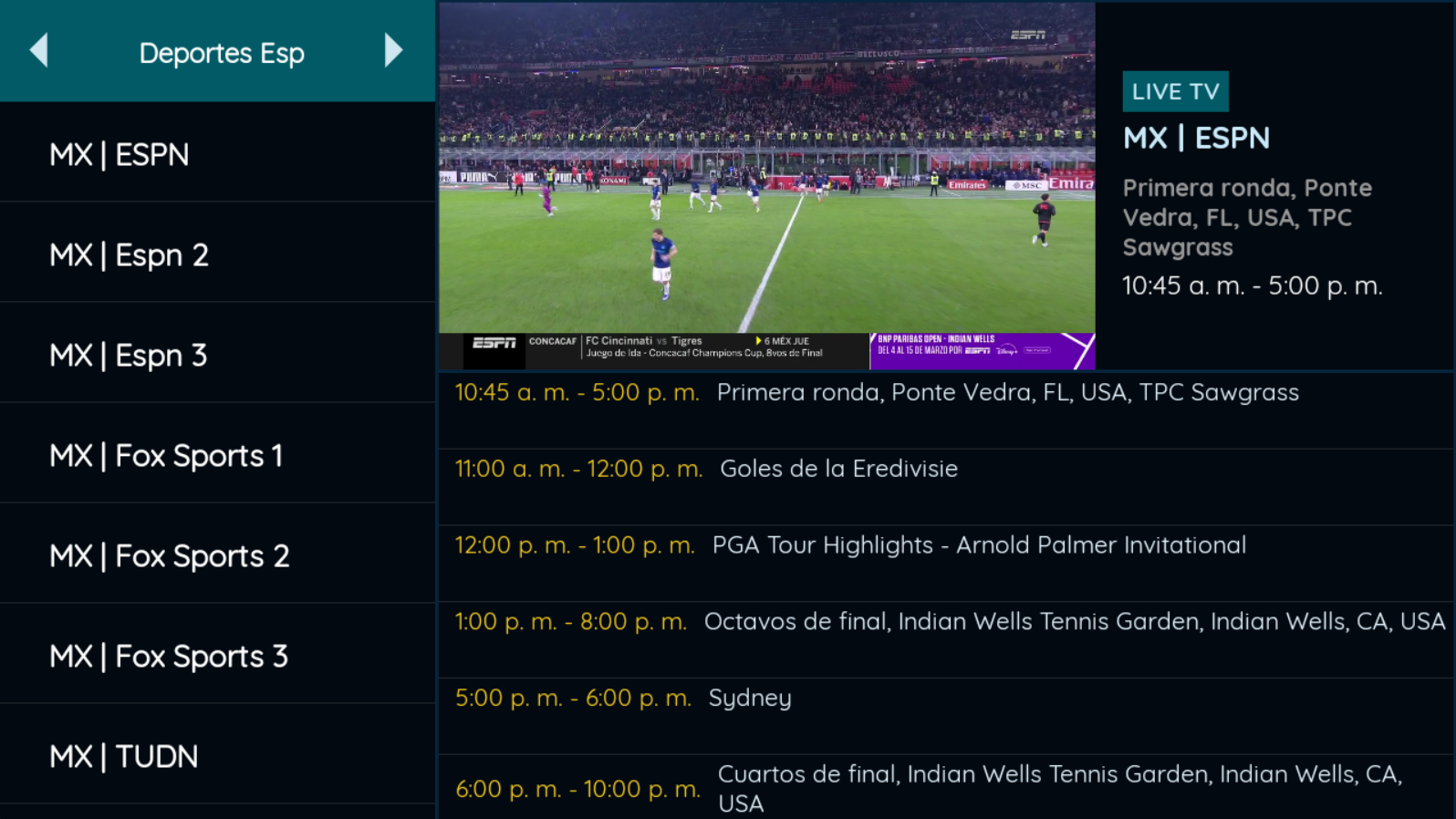Image resolution: width=1456 pixels, height=819 pixels.
Task: Go to the next channel category
Action: pyautogui.click(x=393, y=50)
